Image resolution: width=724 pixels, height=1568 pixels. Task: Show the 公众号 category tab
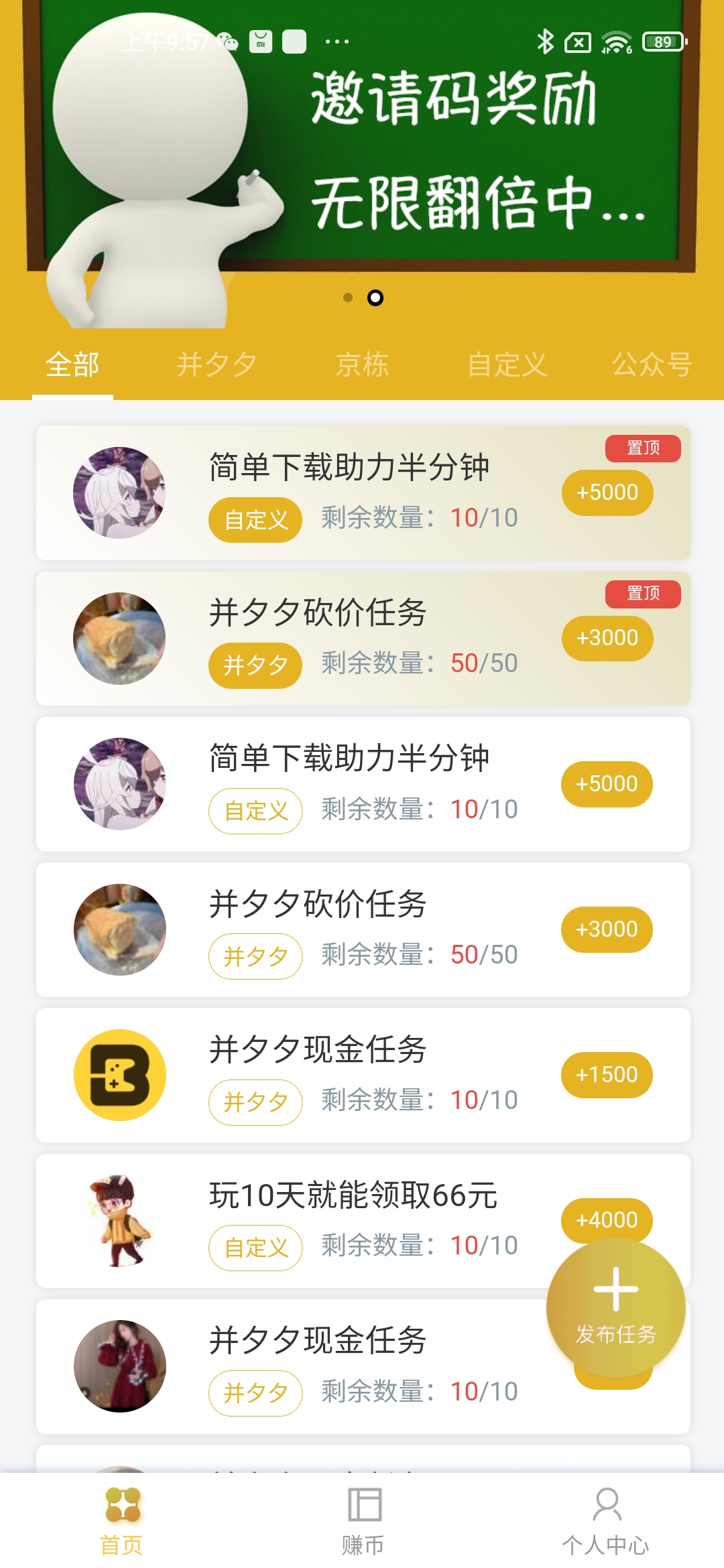coord(652,365)
